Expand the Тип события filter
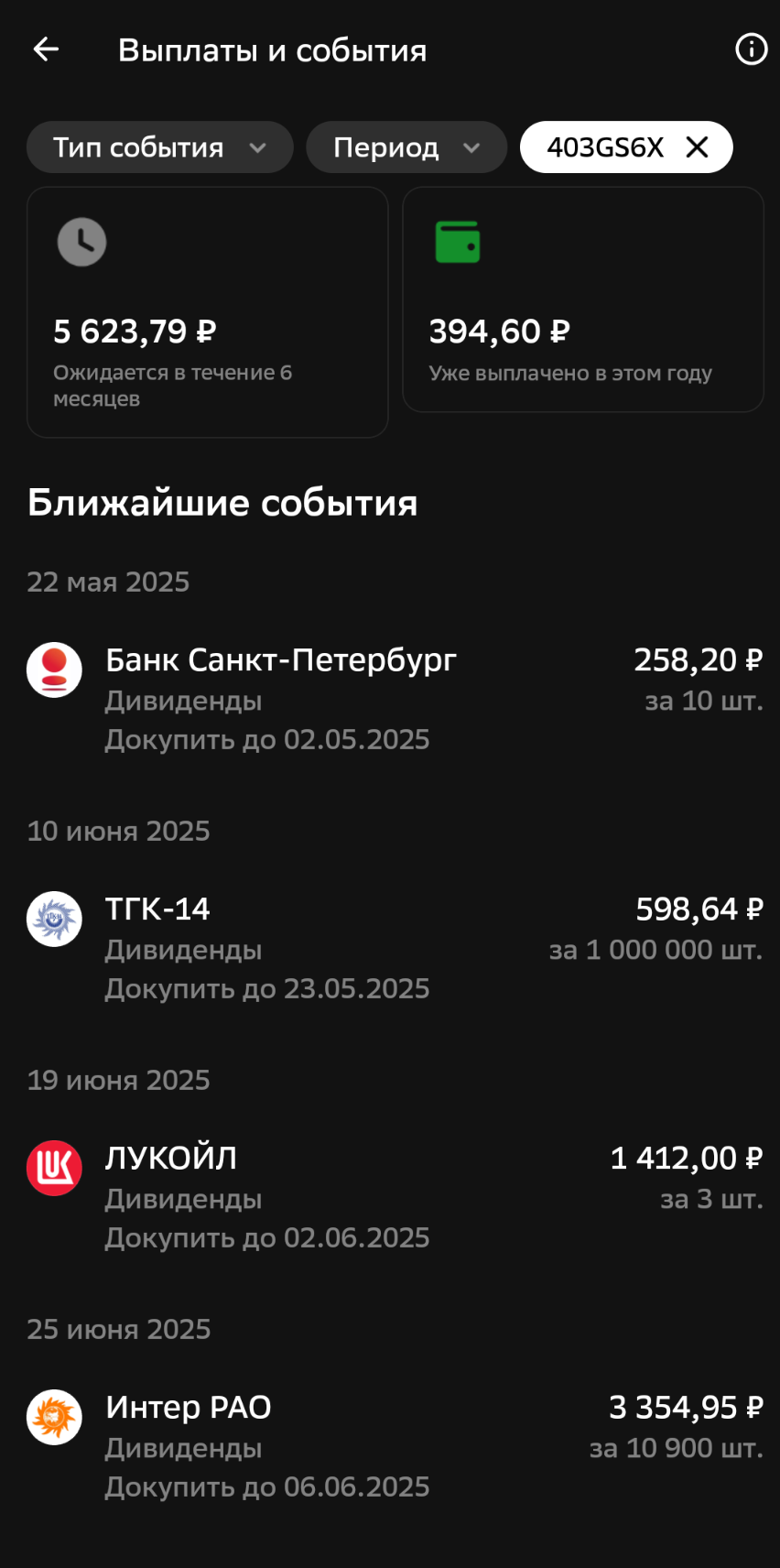The image size is (780, 1568). pyautogui.click(x=160, y=147)
